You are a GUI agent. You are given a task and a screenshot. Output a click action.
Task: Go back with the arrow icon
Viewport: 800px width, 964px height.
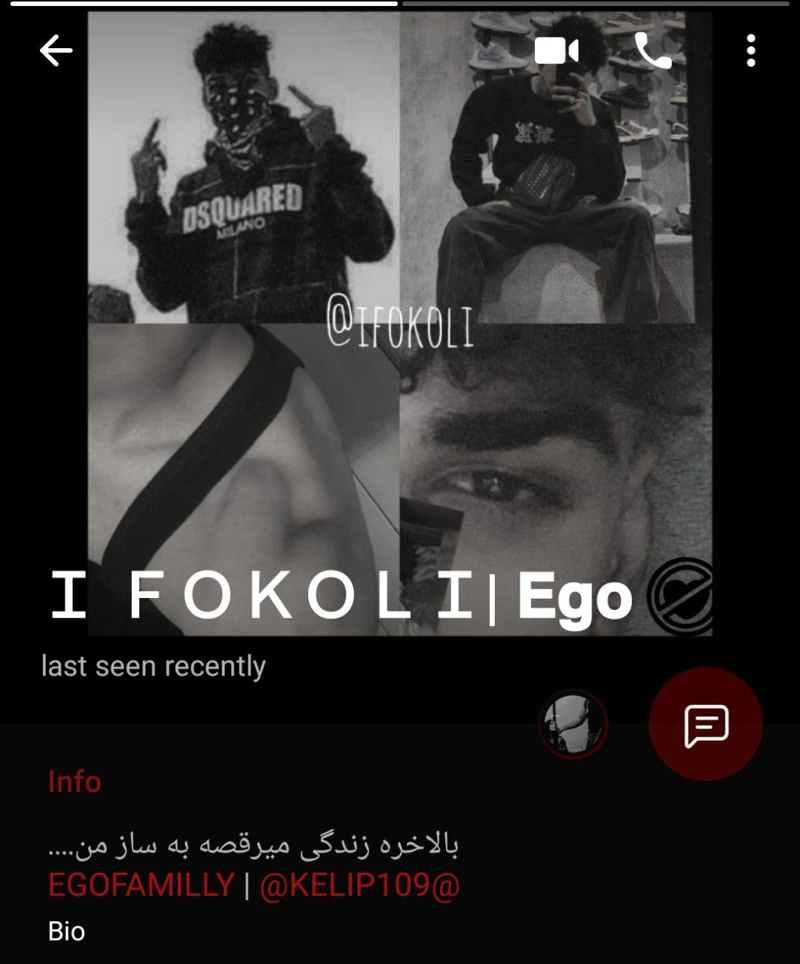[56, 51]
